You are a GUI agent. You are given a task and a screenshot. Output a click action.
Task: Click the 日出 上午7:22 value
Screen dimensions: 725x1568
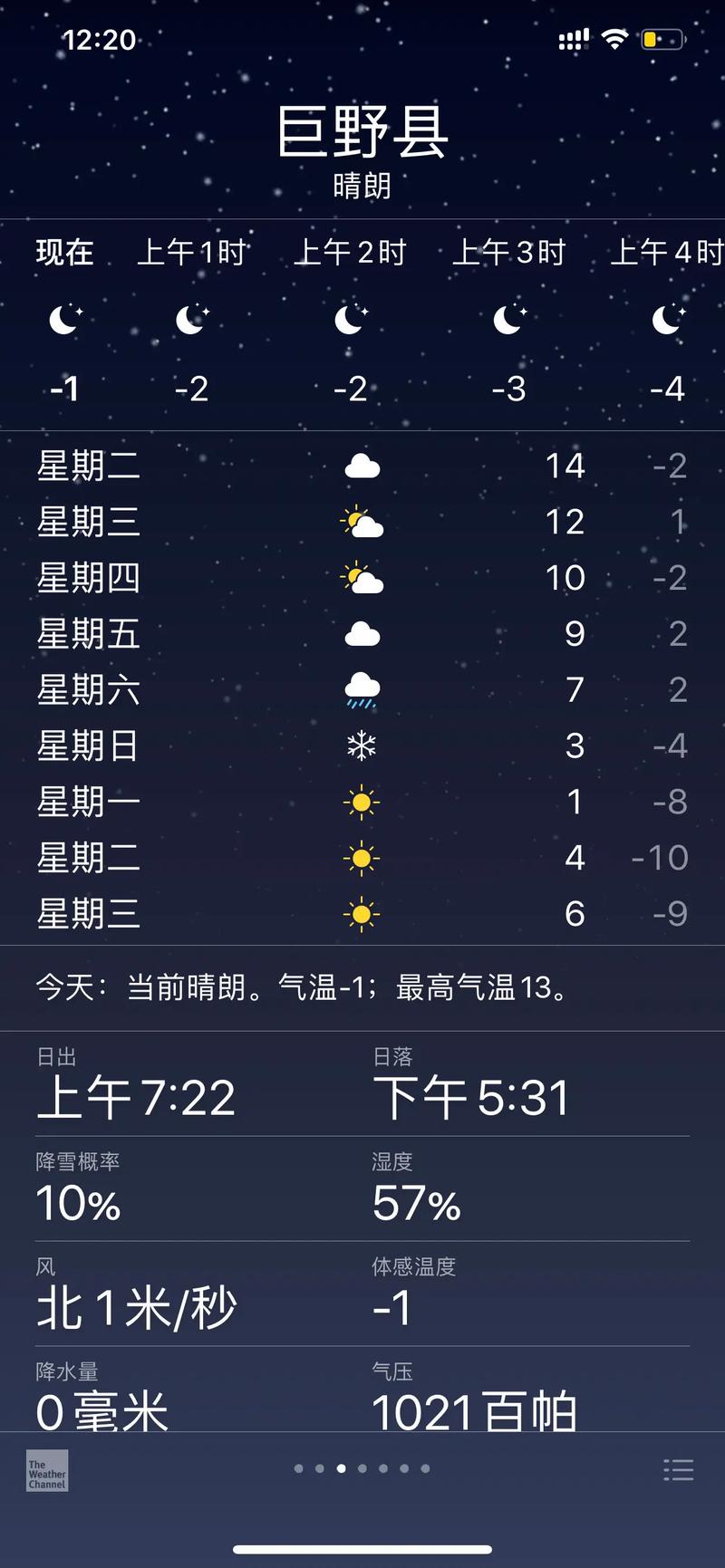(x=136, y=1096)
